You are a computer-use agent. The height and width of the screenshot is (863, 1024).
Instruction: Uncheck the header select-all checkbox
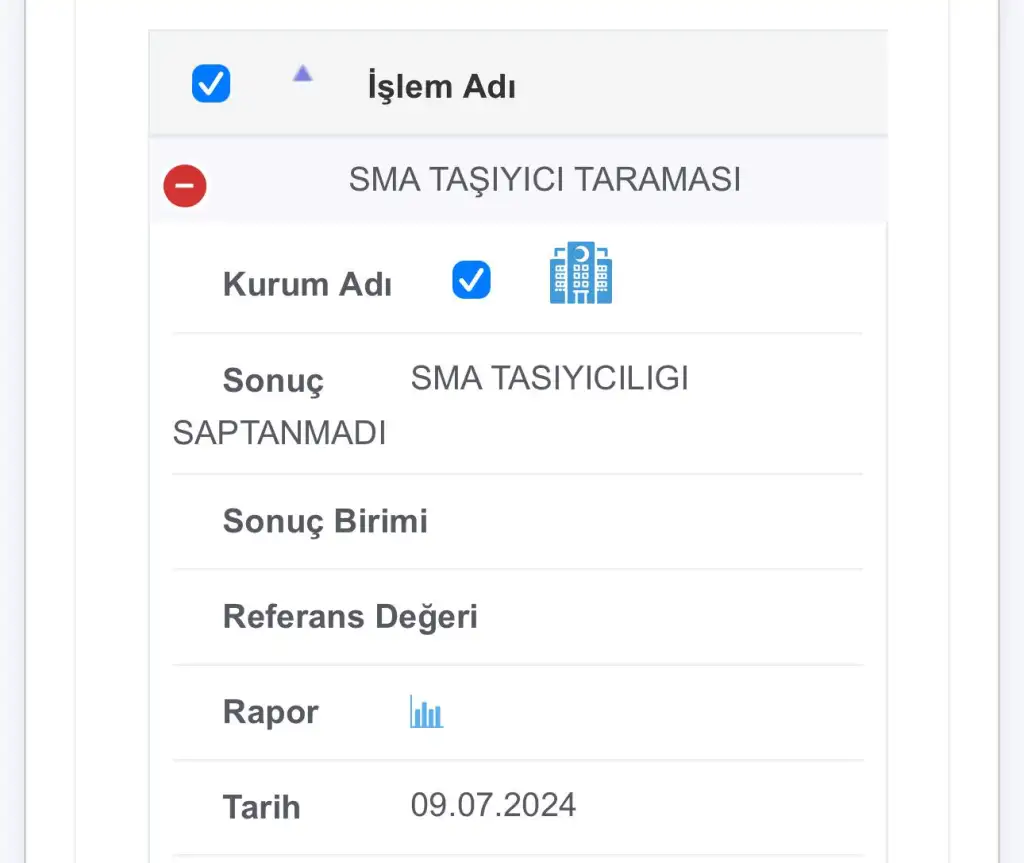[211, 84]
